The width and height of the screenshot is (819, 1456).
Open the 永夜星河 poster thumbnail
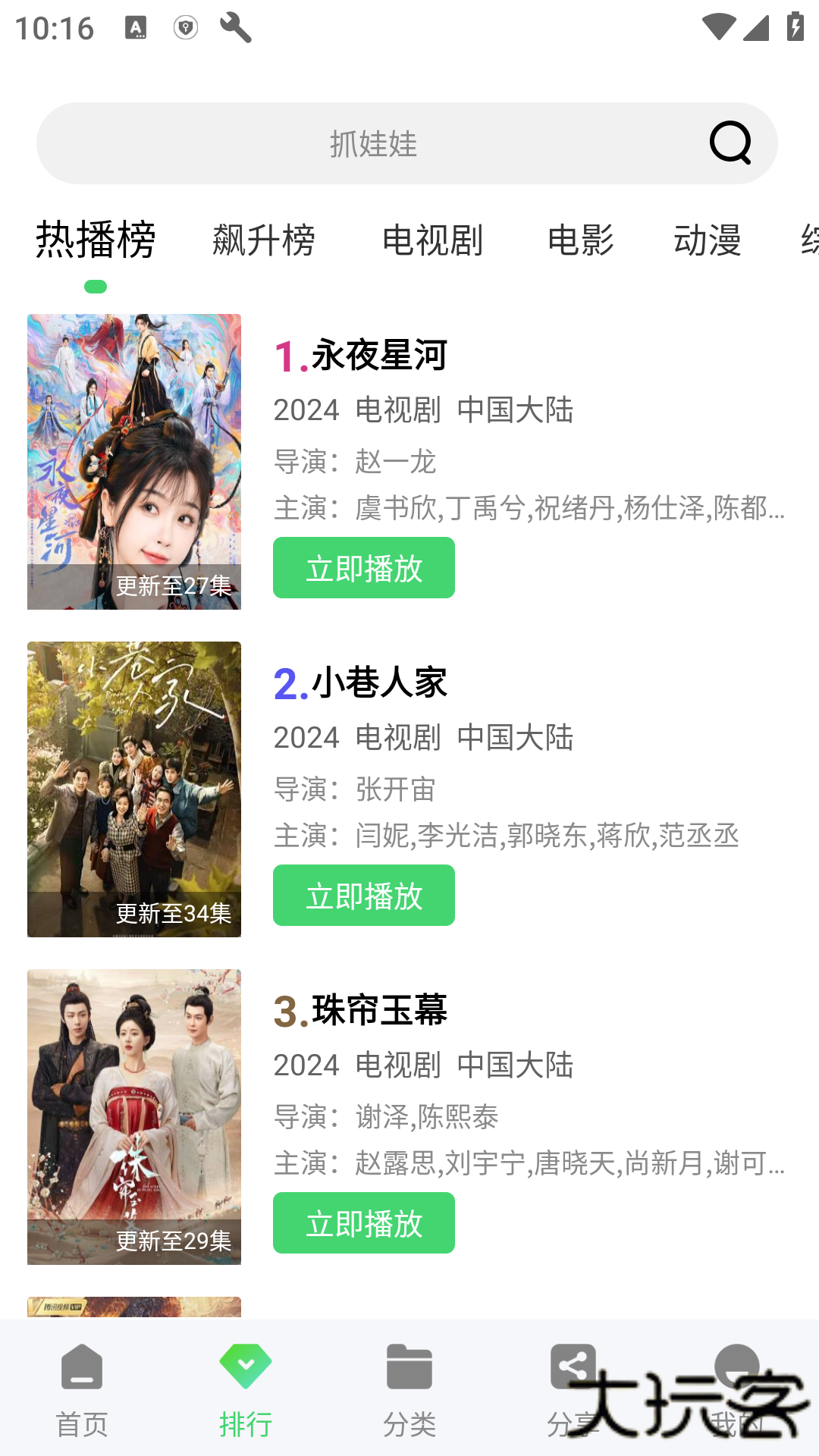133,460
